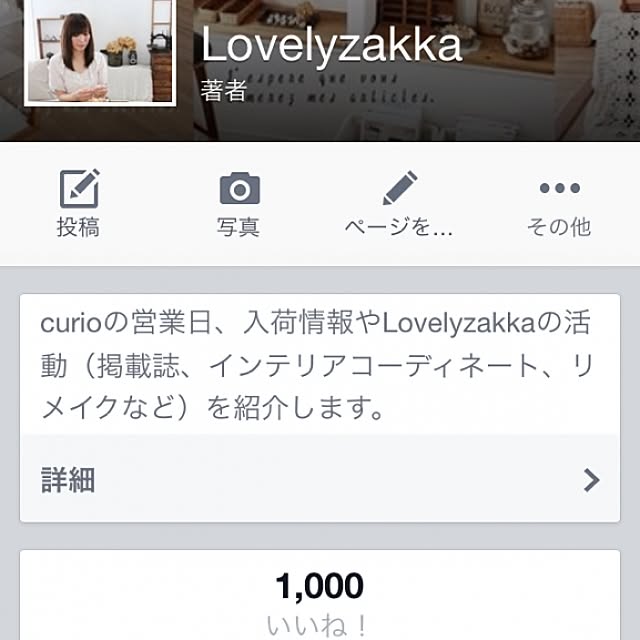Image resolution: width=640 pixels, height=640 pixels.
Task: Open the 詳細 details row
Action: pos(320,480)
